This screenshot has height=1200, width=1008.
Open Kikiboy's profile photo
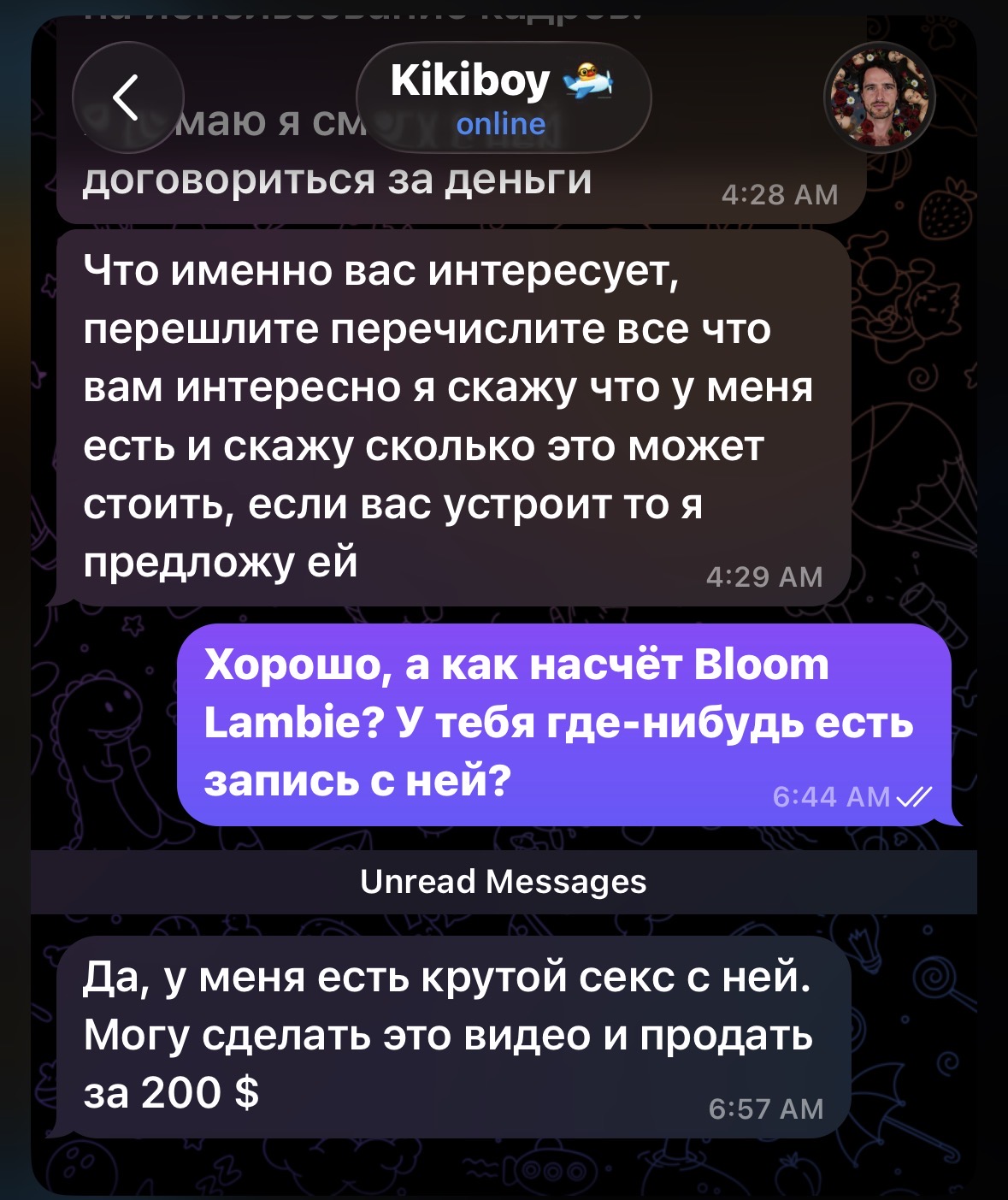click(x=879, y=98)
